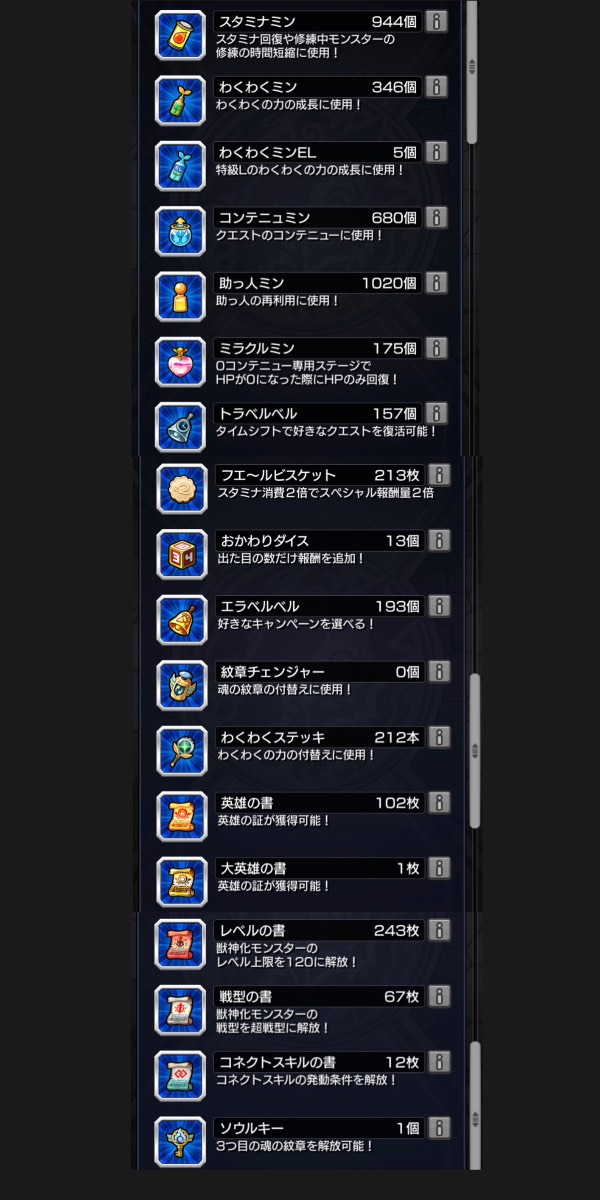Open info for ソウルキー
600x1200 pixels.
[x=437, y=1128]
